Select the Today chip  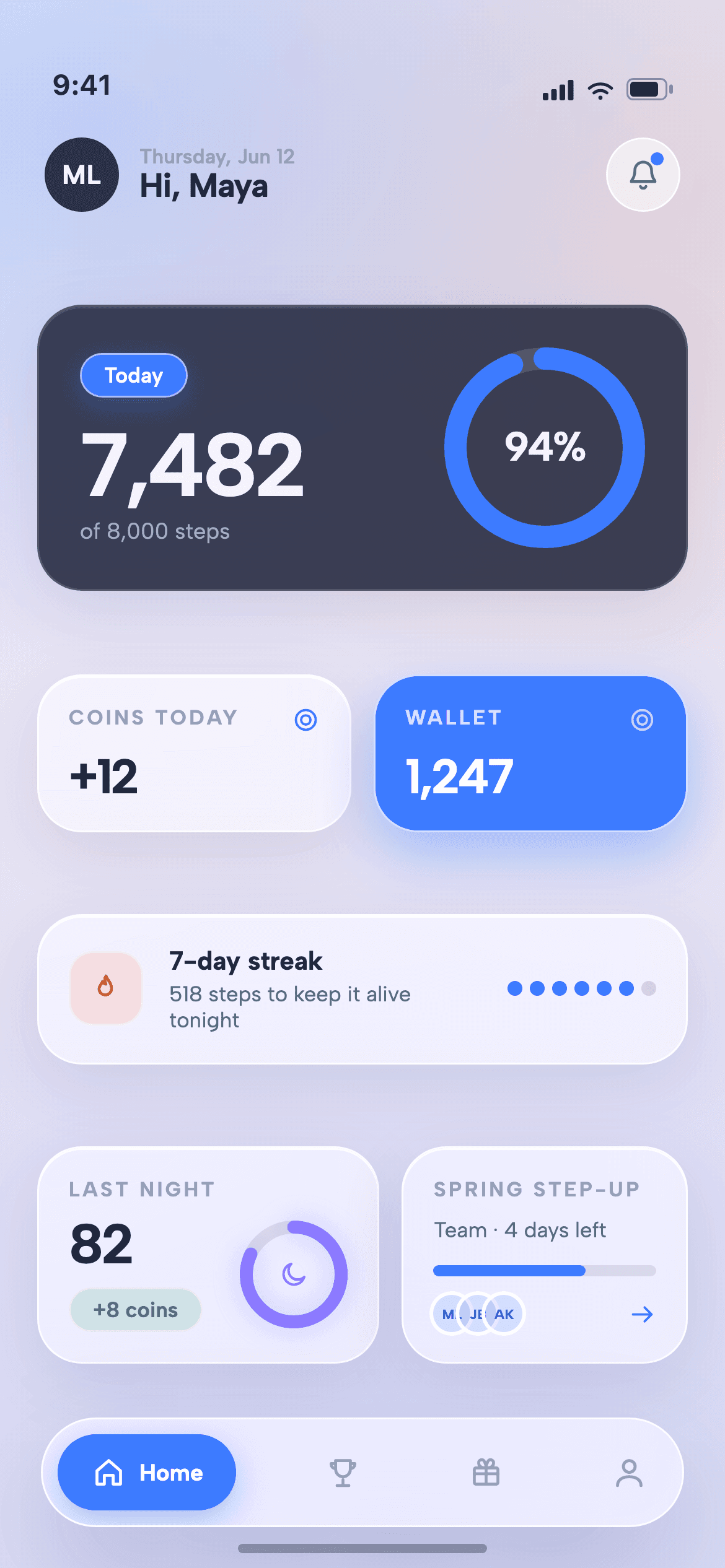134,375
